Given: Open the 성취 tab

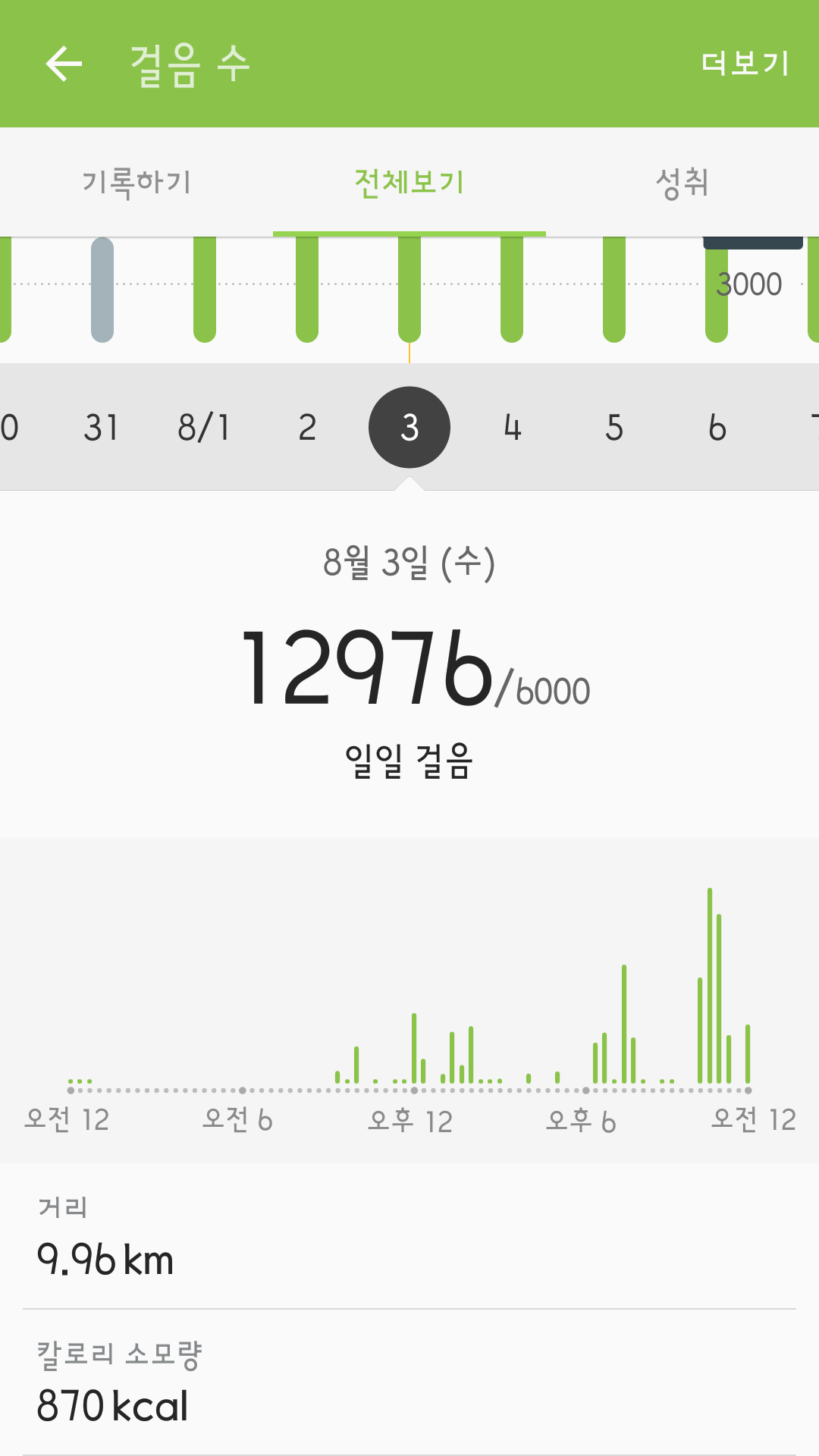Looking at the screenshot, I should (682, 182).
